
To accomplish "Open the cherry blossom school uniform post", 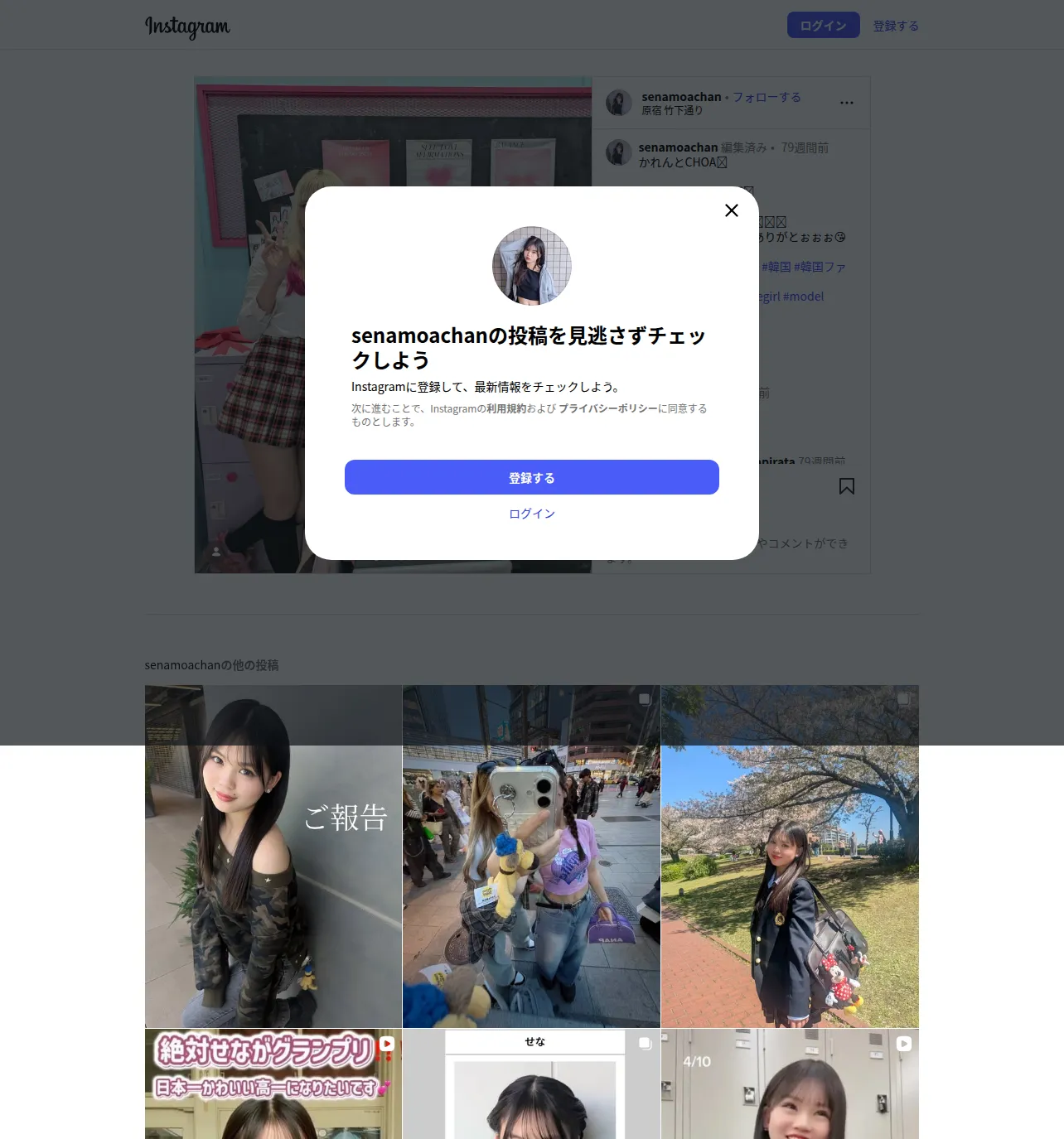I will coord(790,857).
